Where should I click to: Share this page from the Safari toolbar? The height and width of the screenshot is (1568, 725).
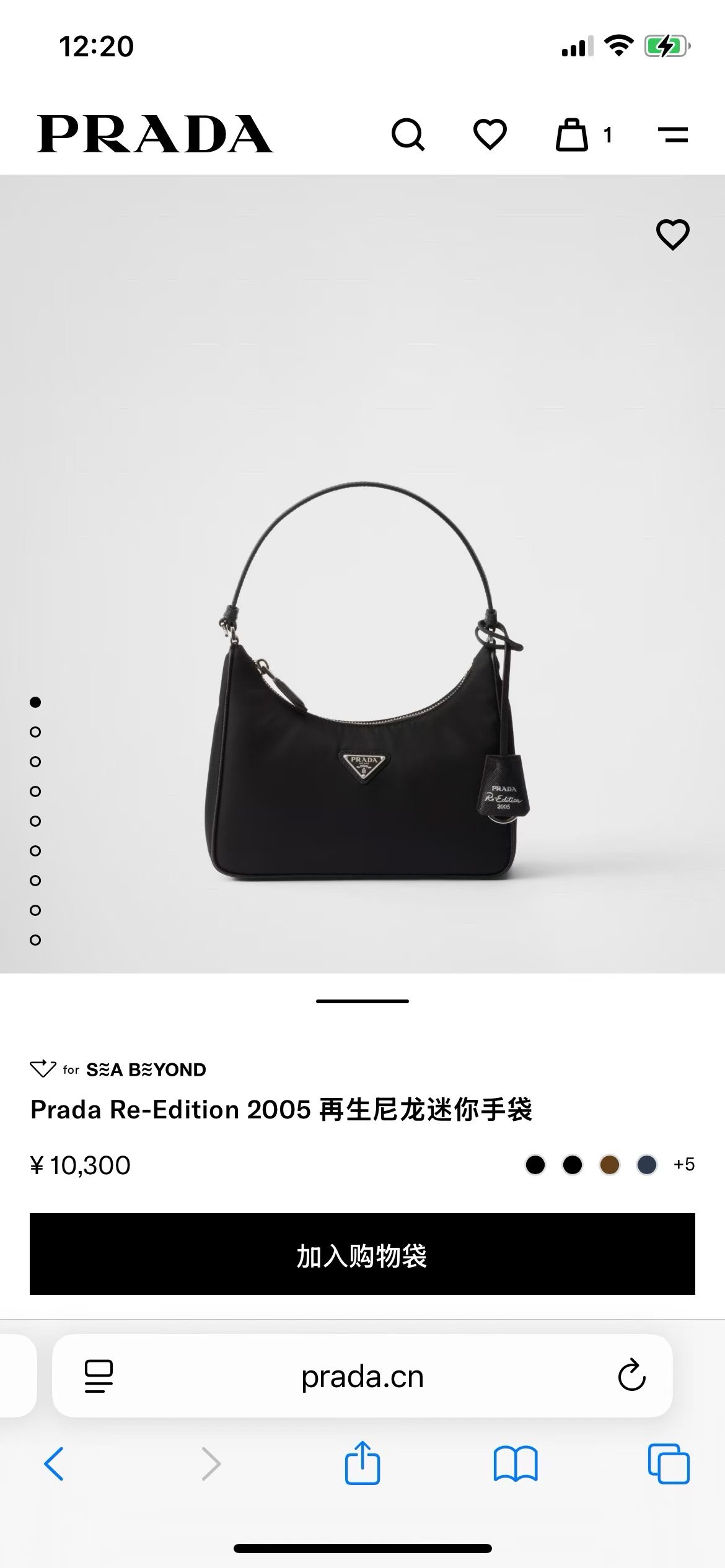coord(362,1463)
